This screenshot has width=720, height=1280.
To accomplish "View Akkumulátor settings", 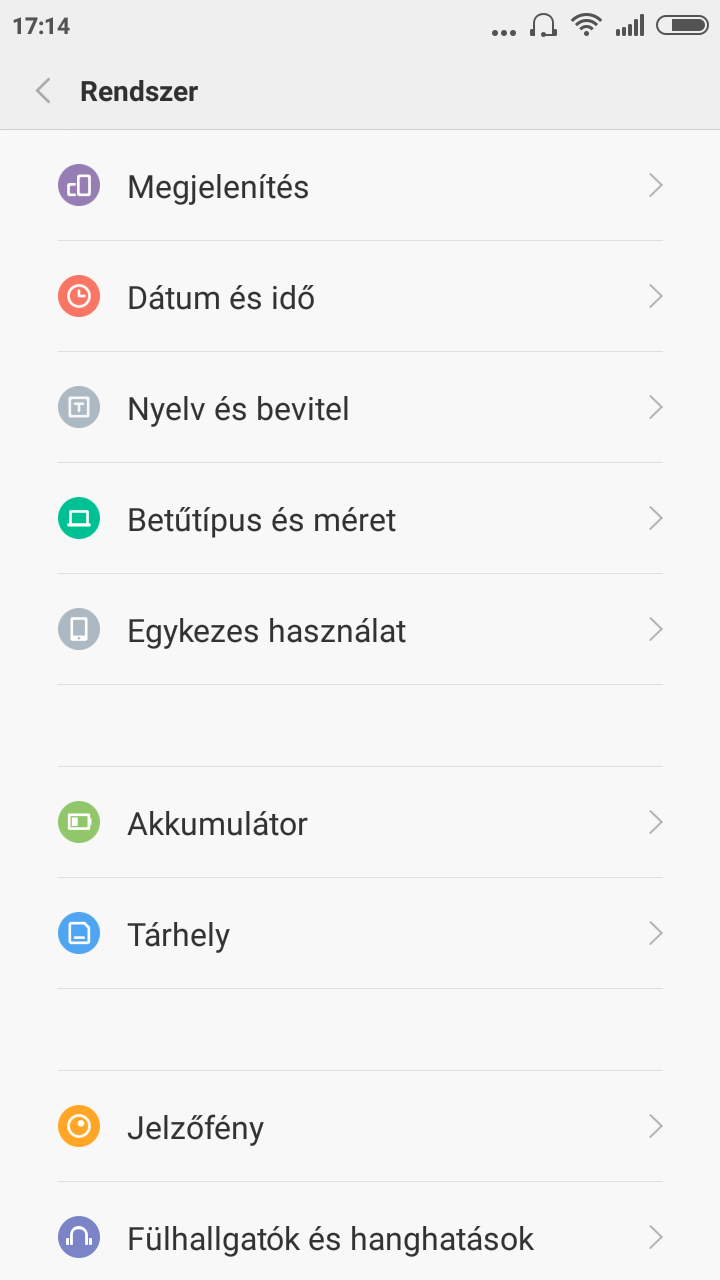I will coord(217,823).
